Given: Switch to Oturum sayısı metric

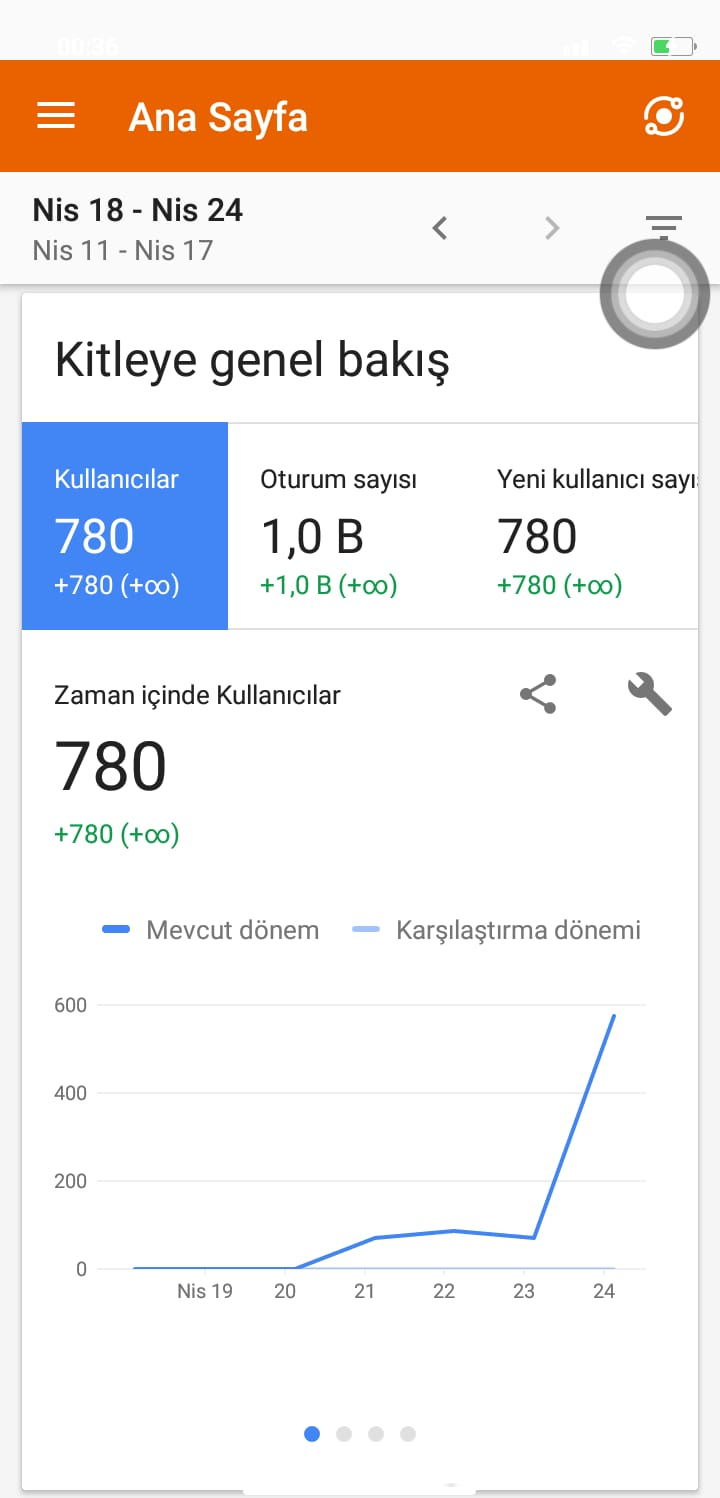Looking at the screenshot, I should click(338, 526).
